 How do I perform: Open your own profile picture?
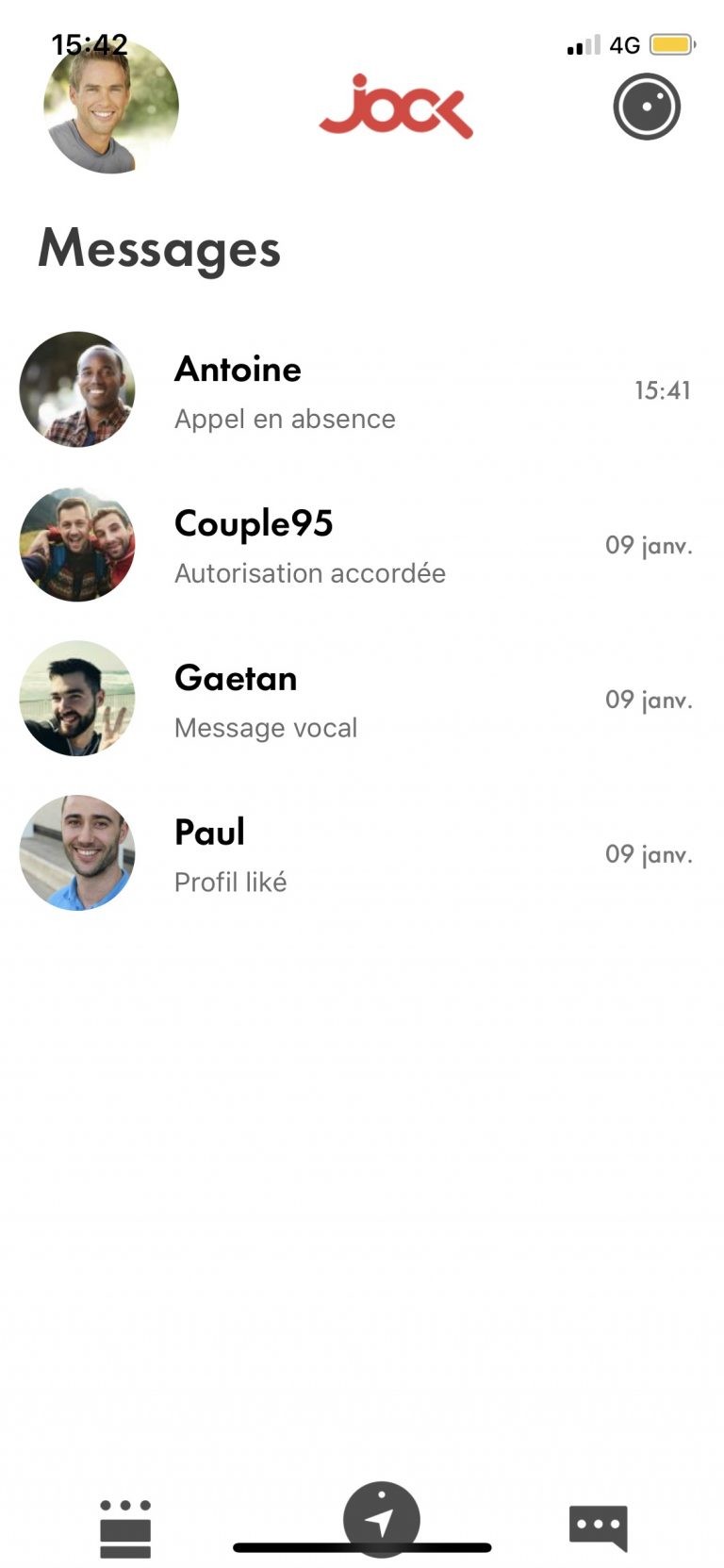click(x=111, y=106)
